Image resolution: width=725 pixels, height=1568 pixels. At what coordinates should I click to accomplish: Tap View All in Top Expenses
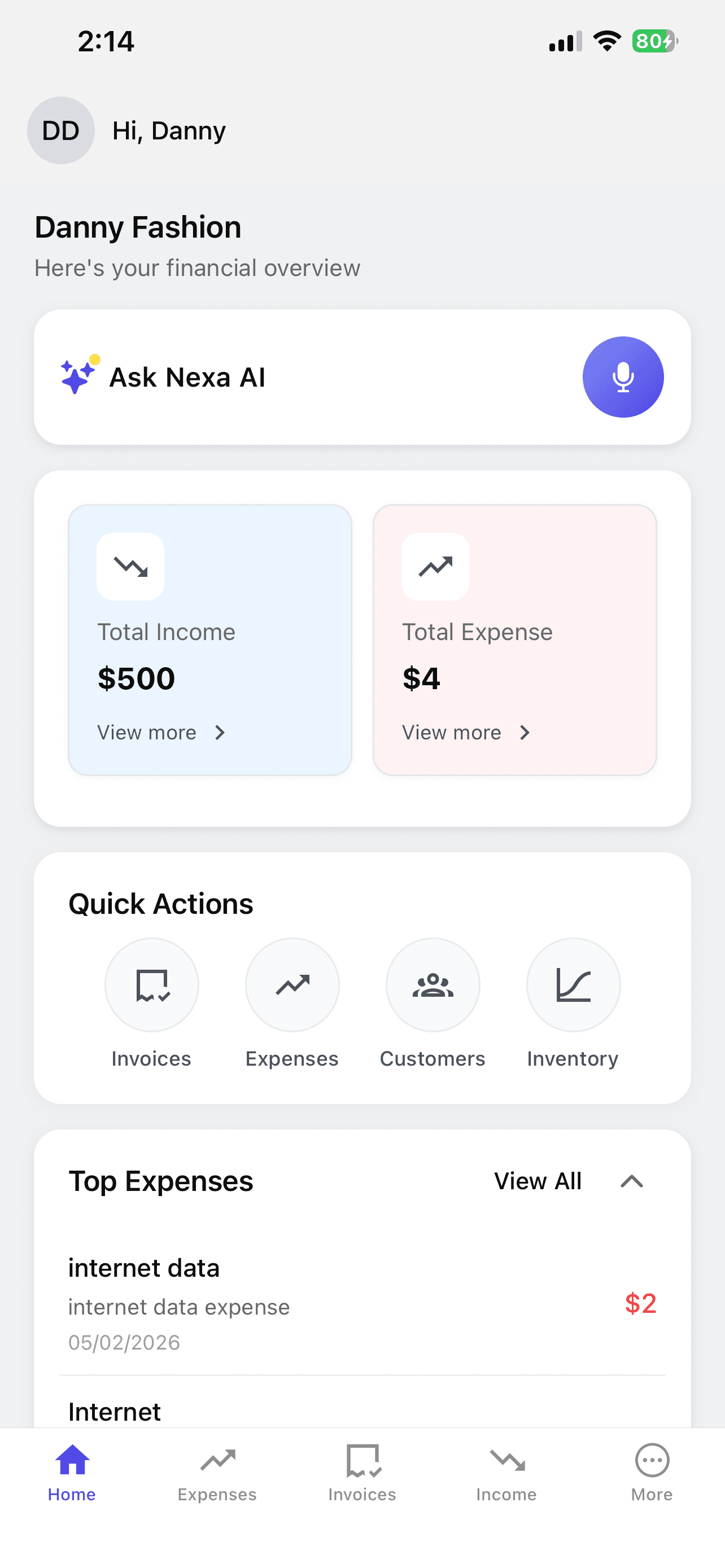pyautogui.click(x=538, y=1180)
